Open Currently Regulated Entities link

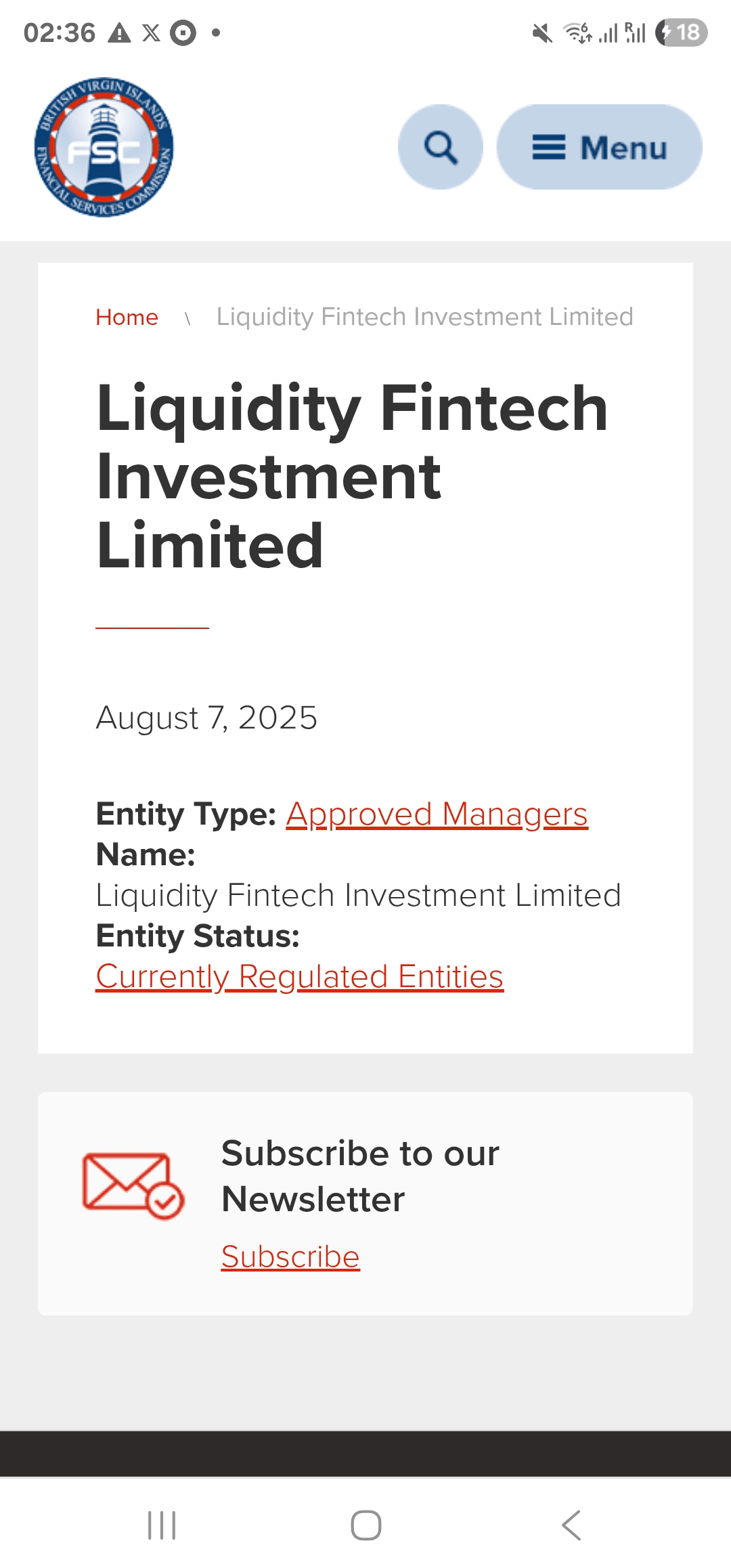point(300,976)
